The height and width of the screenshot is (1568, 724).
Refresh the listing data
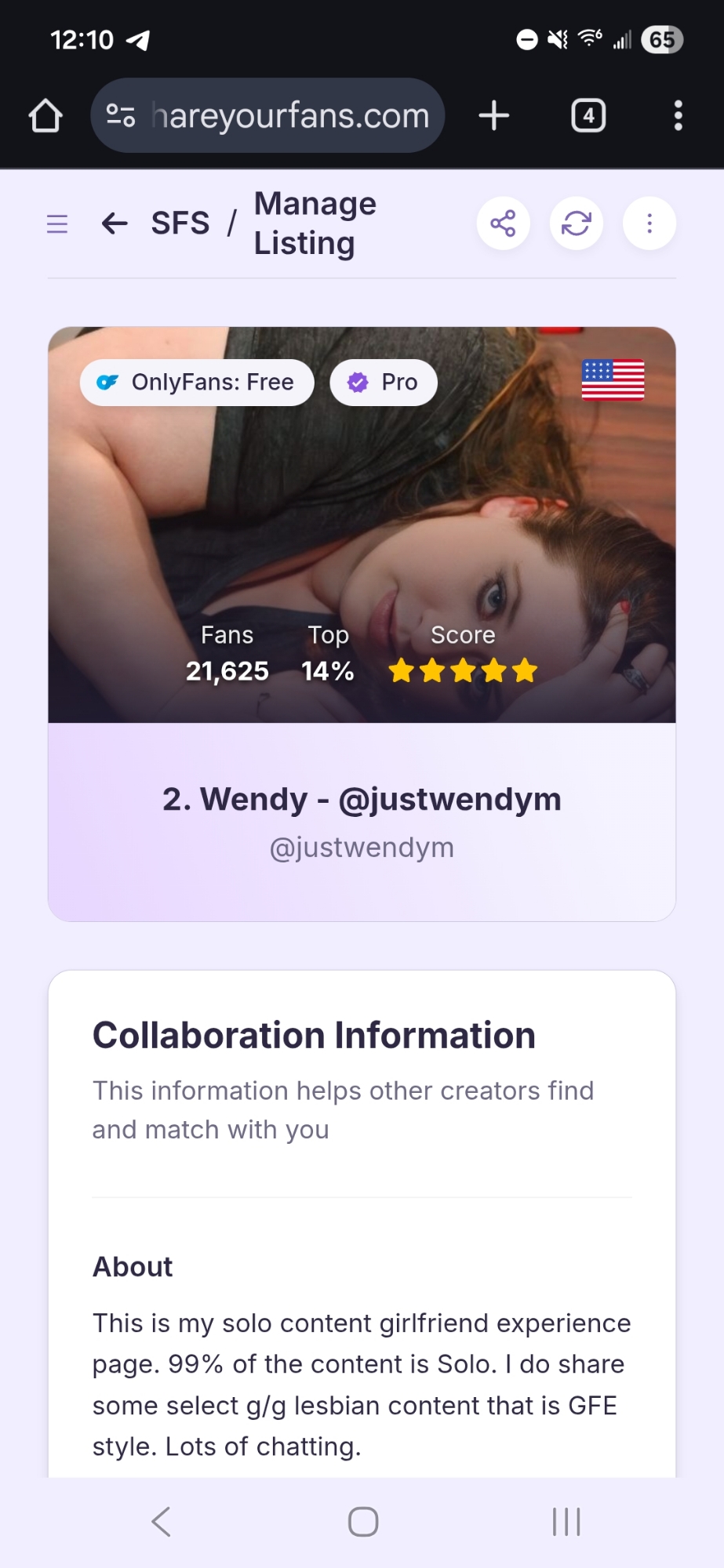[x=576, y=223]
